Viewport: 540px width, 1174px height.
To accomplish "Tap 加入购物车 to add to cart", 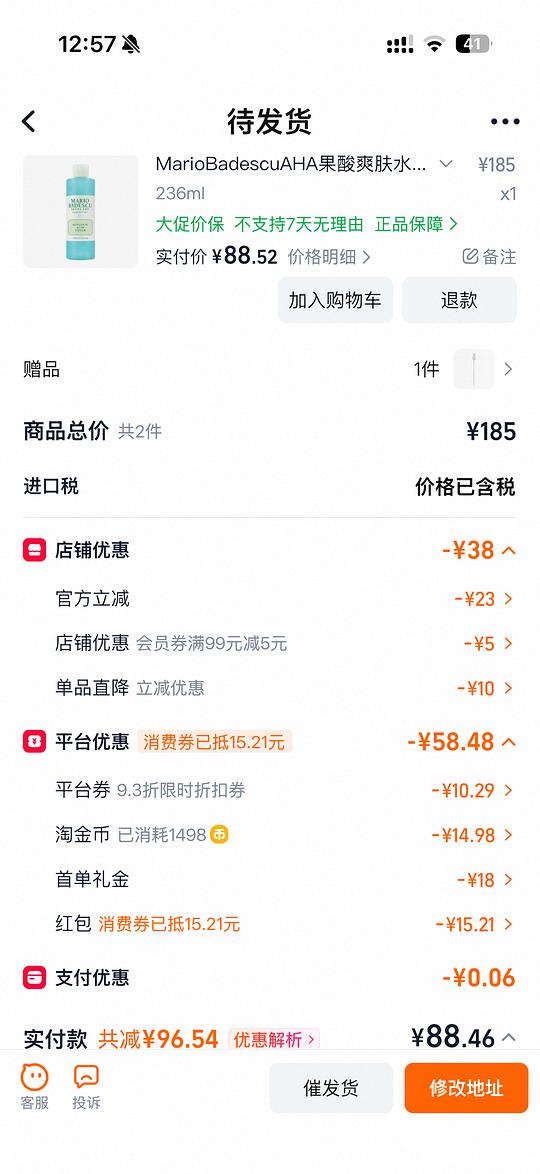I will click(x=335, y=300).
